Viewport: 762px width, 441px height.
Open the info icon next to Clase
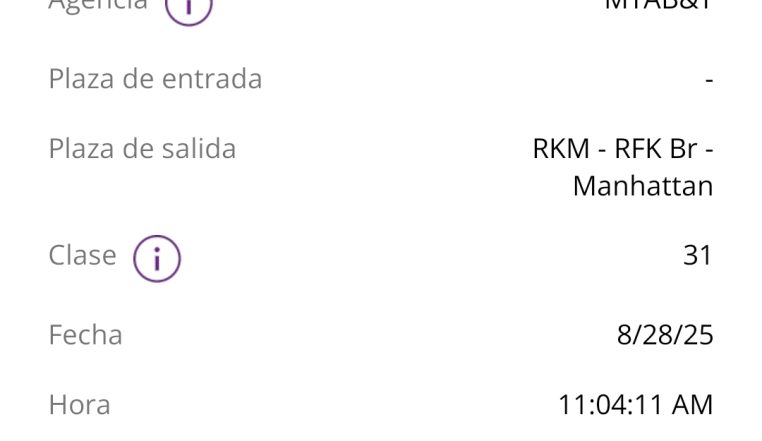(x=157, y=258)
